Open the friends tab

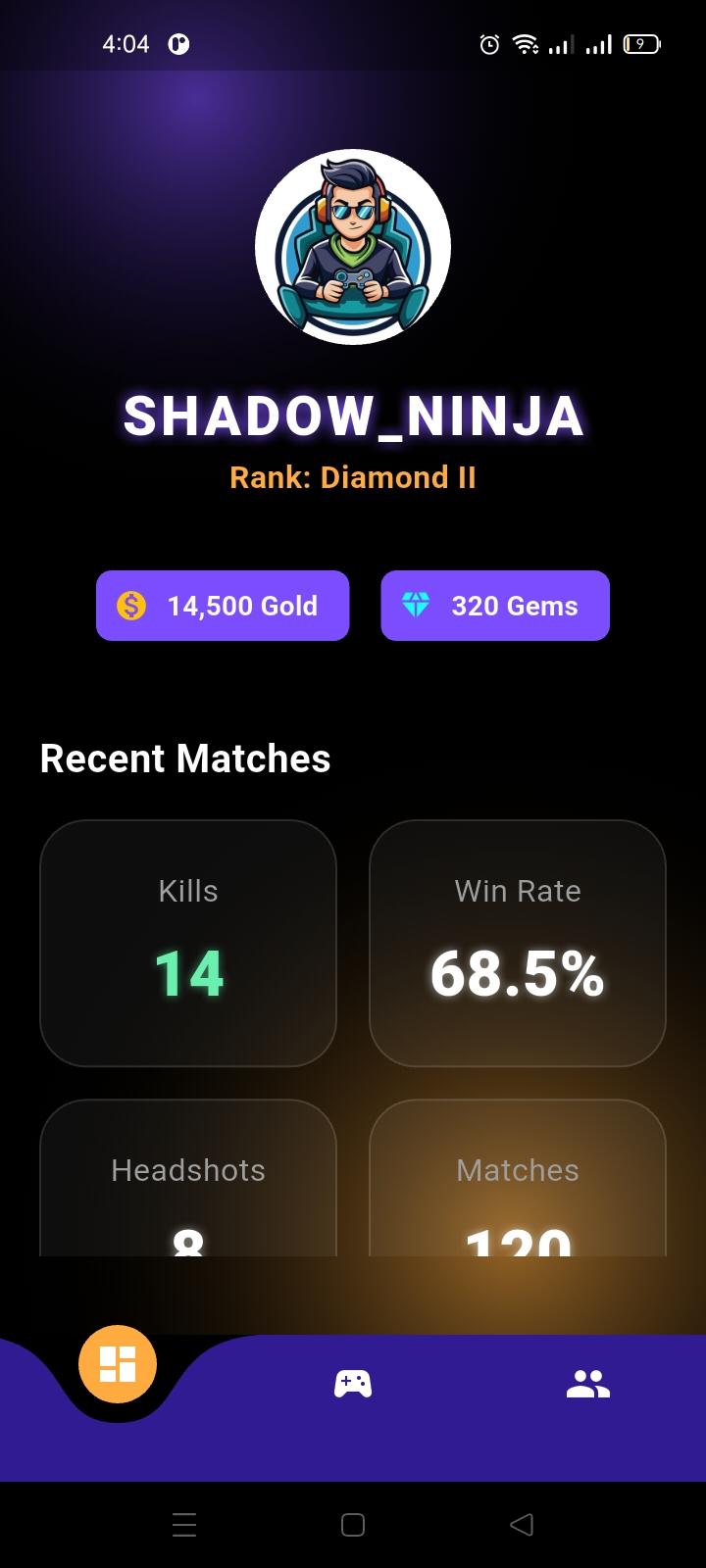(x=588, y=1384)
